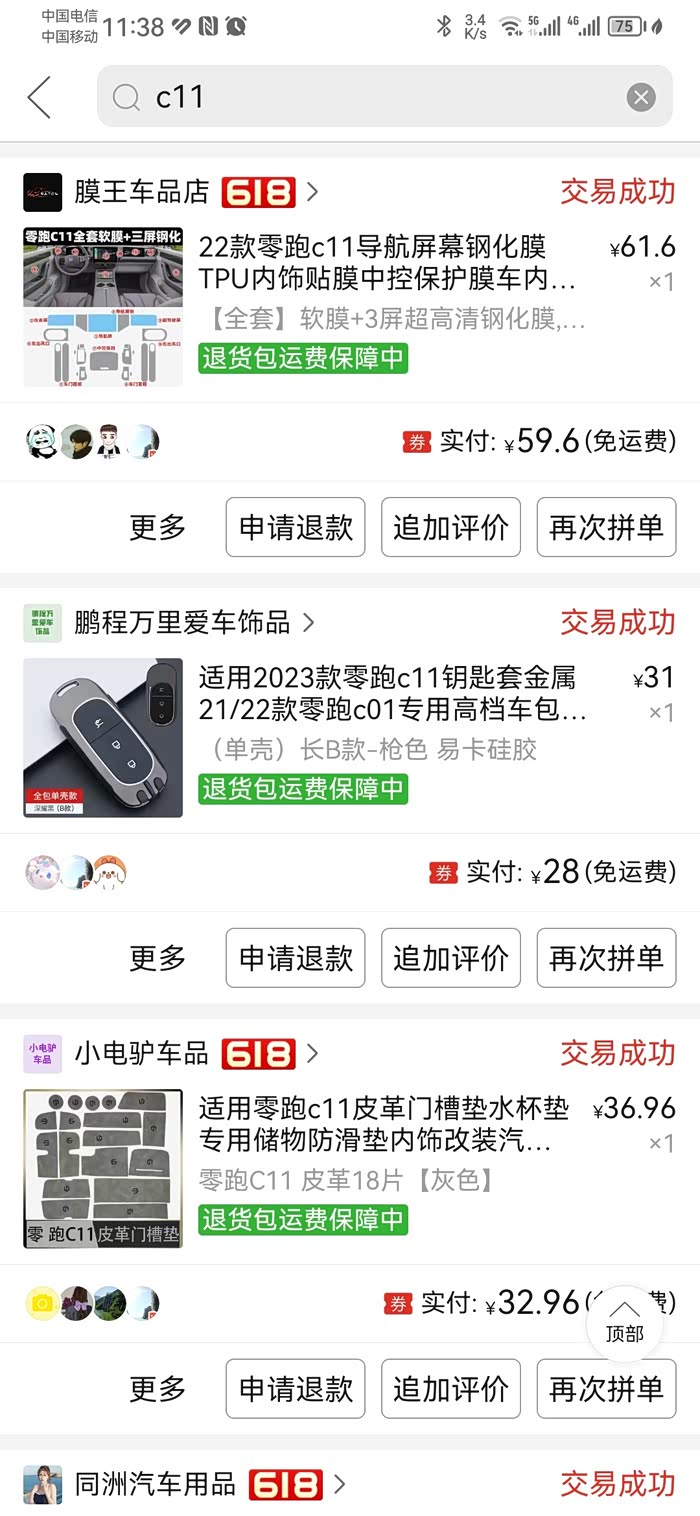
Task: Add a follow-up review for 鹏程万里爱车饰品 order
Action: pyautogui.click(x=451, y=958)
